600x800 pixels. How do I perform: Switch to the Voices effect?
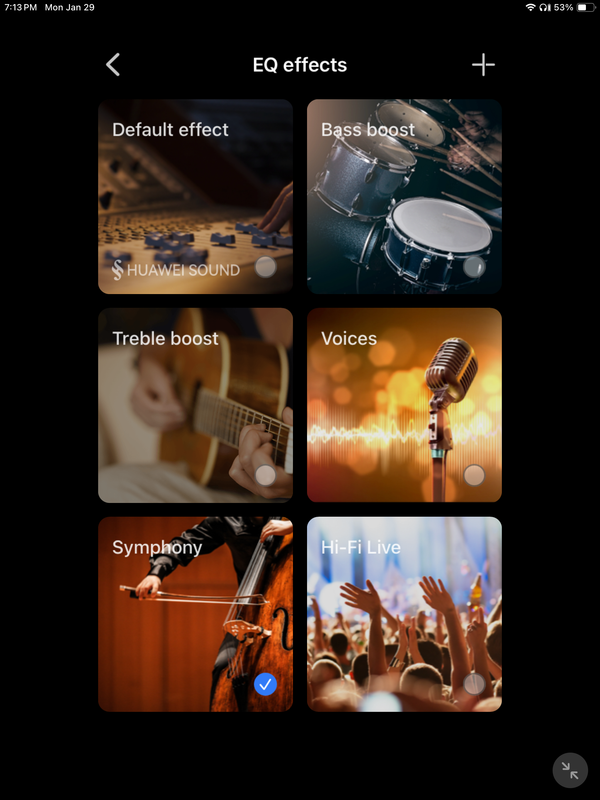point(404,405)
